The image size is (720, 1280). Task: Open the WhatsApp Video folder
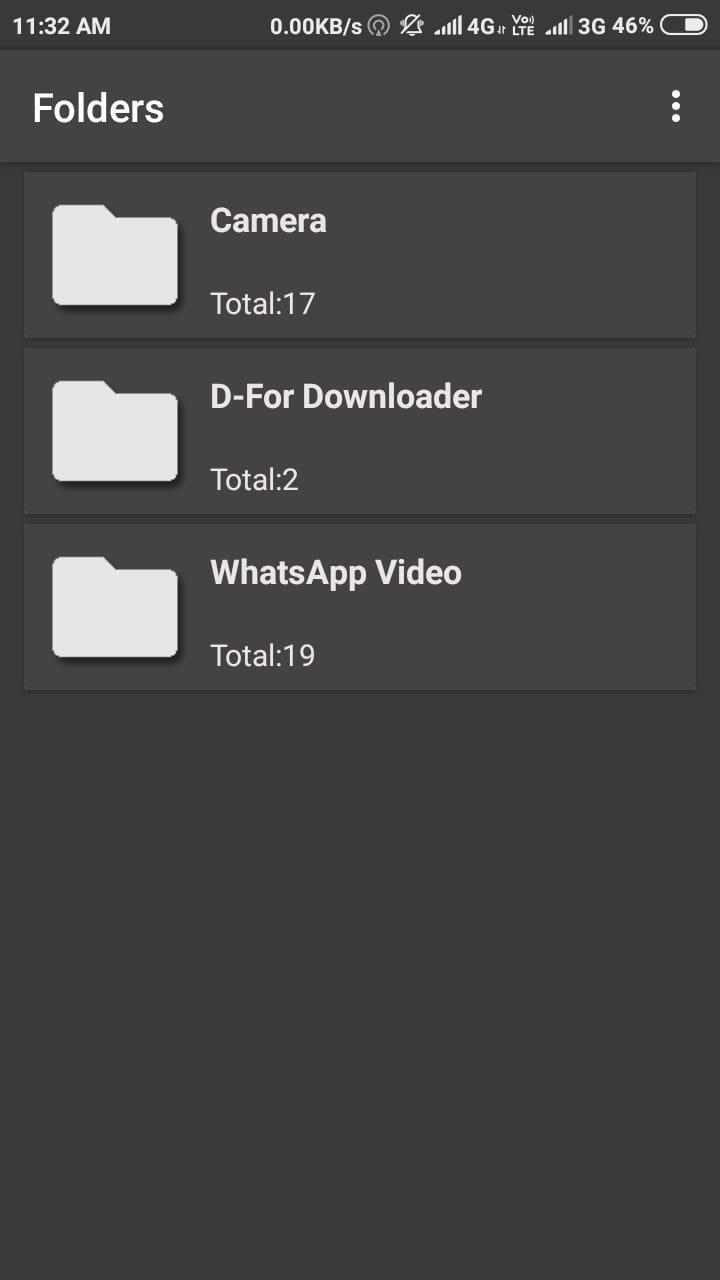point(360,607)
